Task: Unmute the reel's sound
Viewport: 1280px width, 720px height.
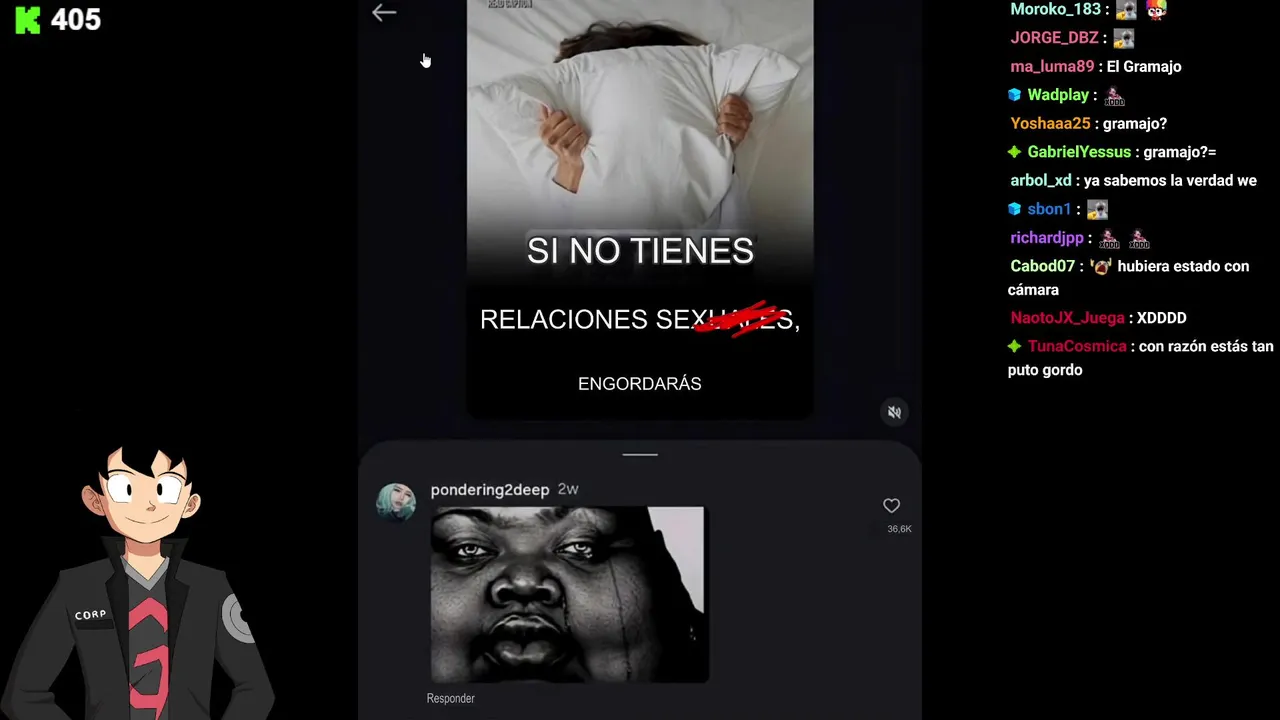Action: point(894,412)
